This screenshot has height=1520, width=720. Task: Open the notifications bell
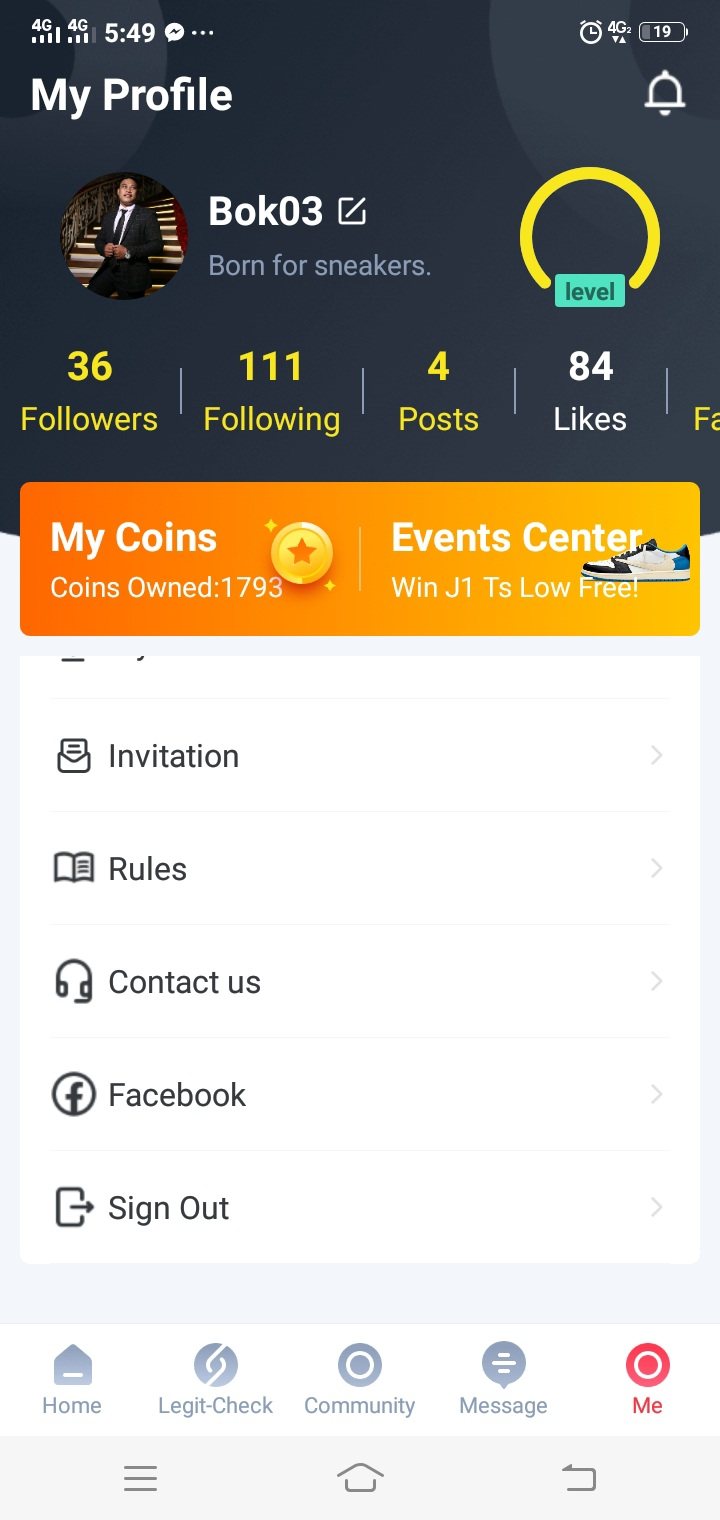click(664, 94)
